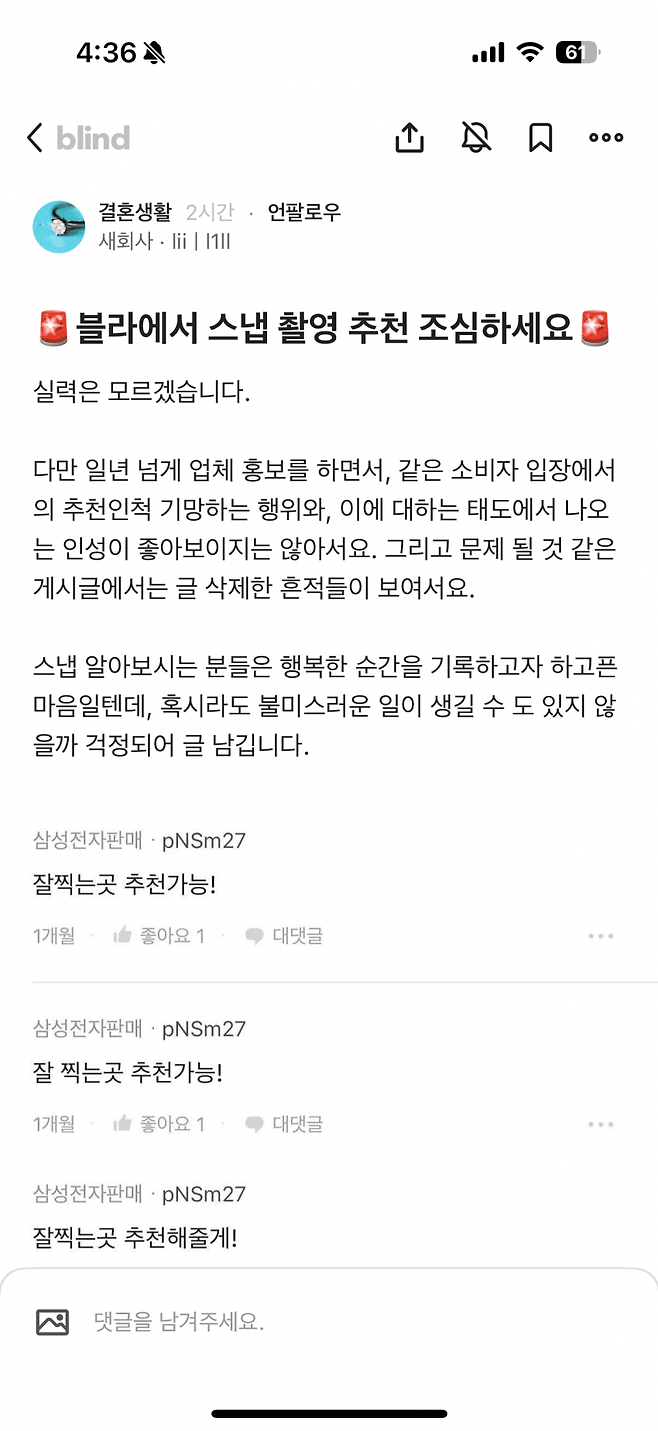
Task: Reply to the comment '잘찍는곳 추천가능!'
Action: (285, 936)
